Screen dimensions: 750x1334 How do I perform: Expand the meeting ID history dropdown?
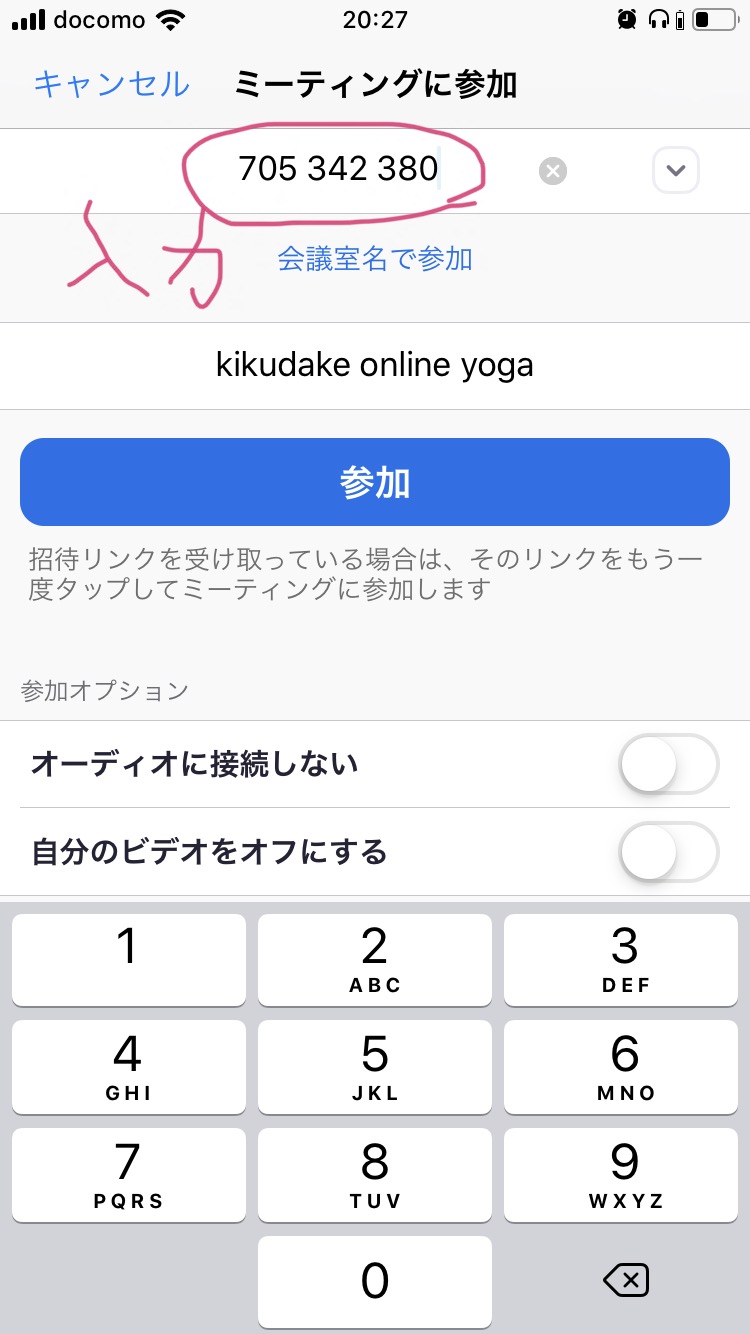coord(676,171)
